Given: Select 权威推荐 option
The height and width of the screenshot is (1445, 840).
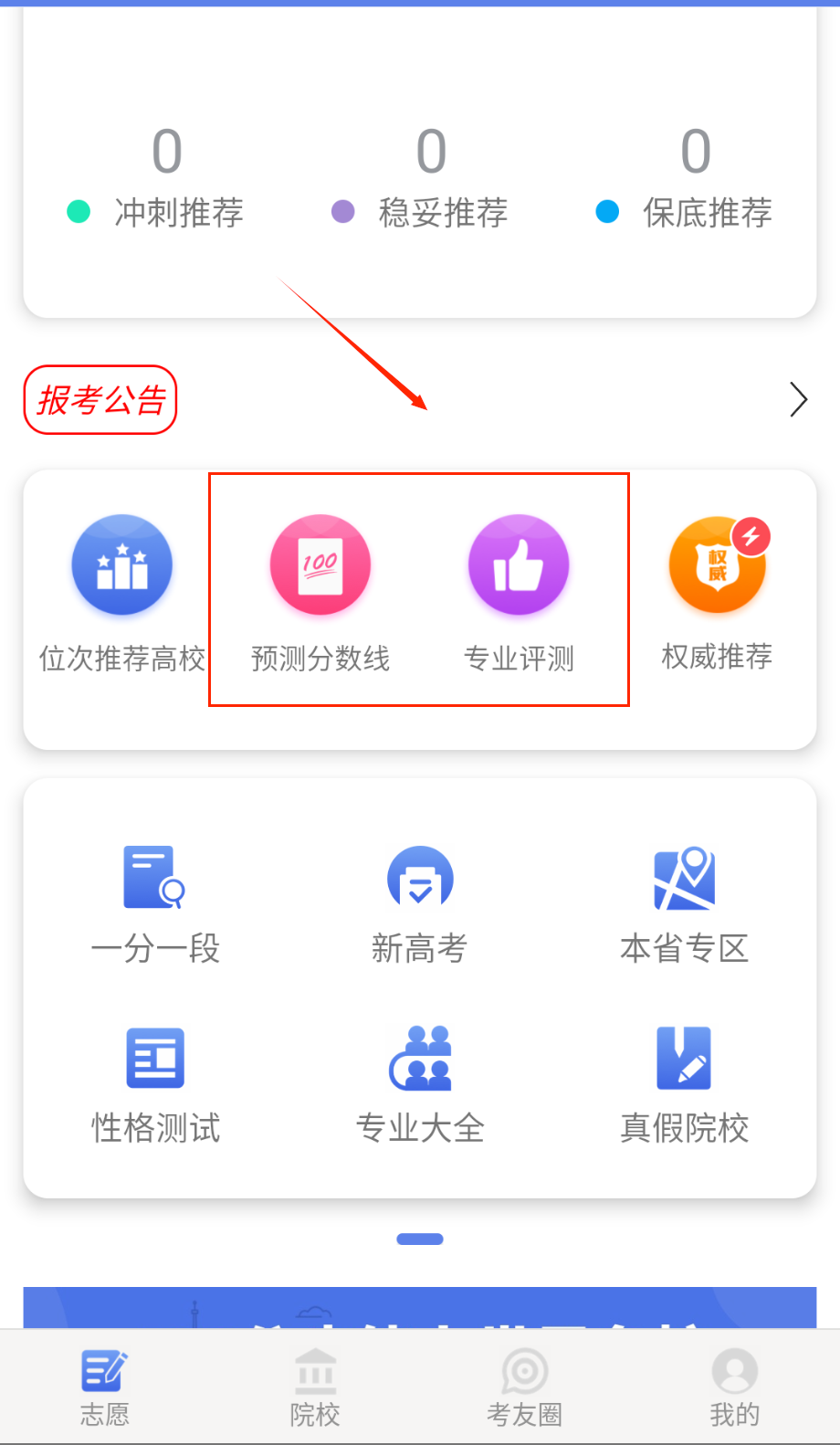Looking at the screenshot, I should 718,566.
